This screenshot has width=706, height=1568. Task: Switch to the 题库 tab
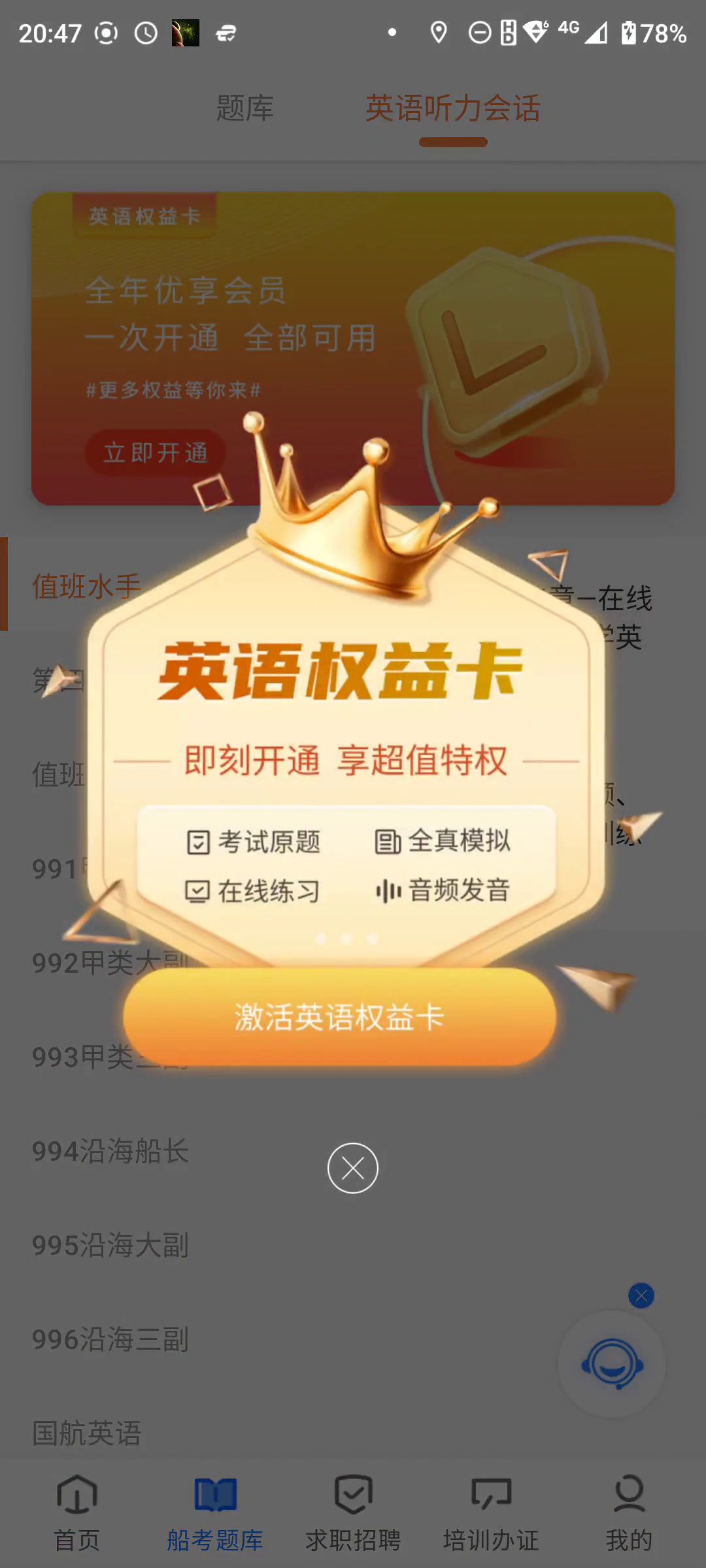point(244,108)
